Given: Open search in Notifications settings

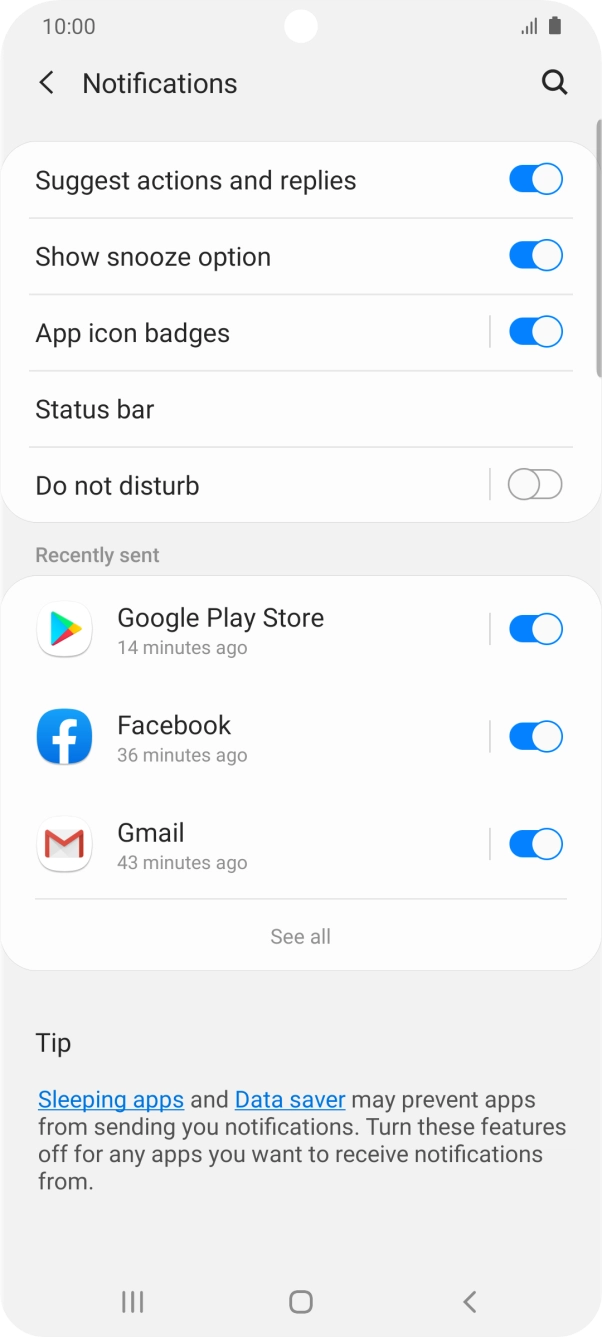Looking at the screenshot, I should pyautogui.click(x=554, y=83).
